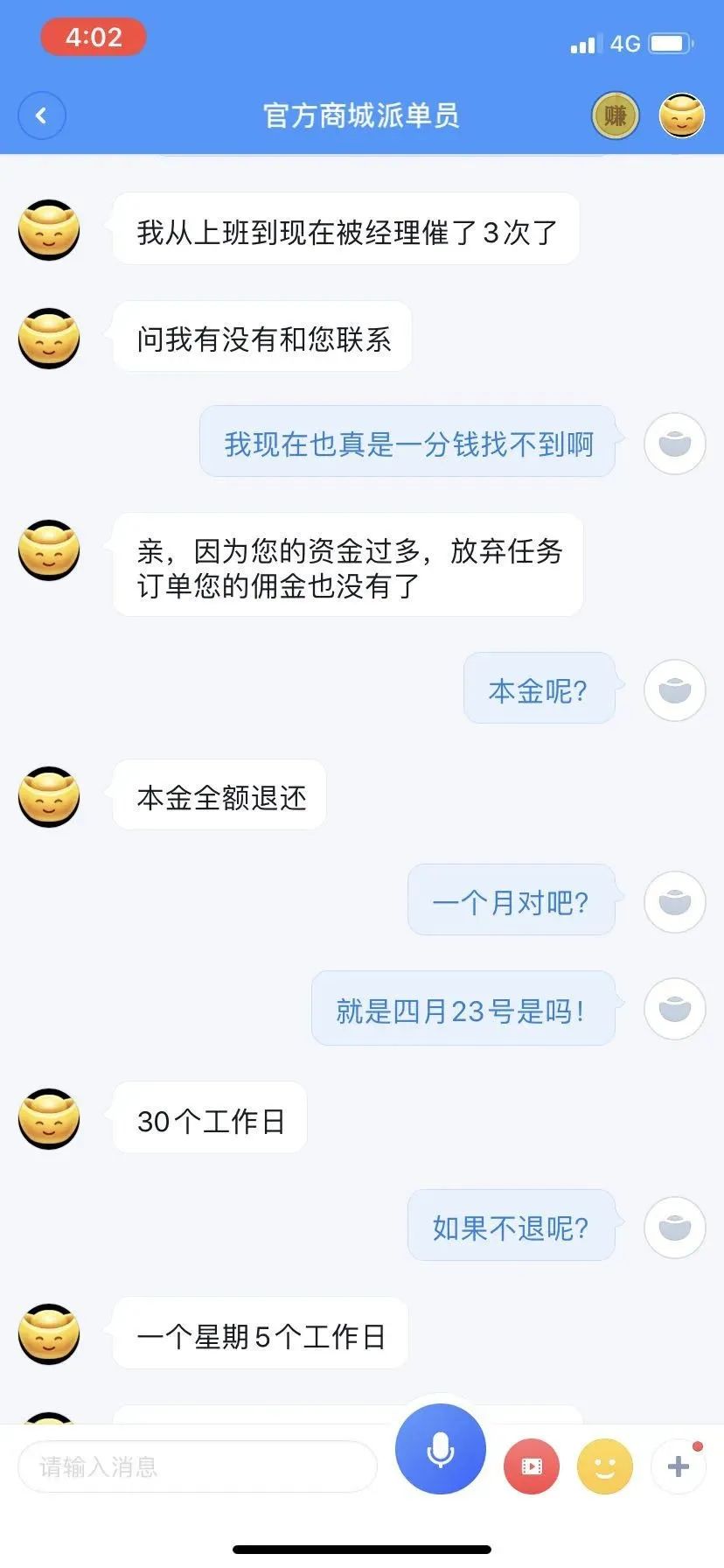The width and height of the screenshot is (724, 1568).
Task: Select the 一个星期5个工作日 message bubble
Action: point(260,1333)
